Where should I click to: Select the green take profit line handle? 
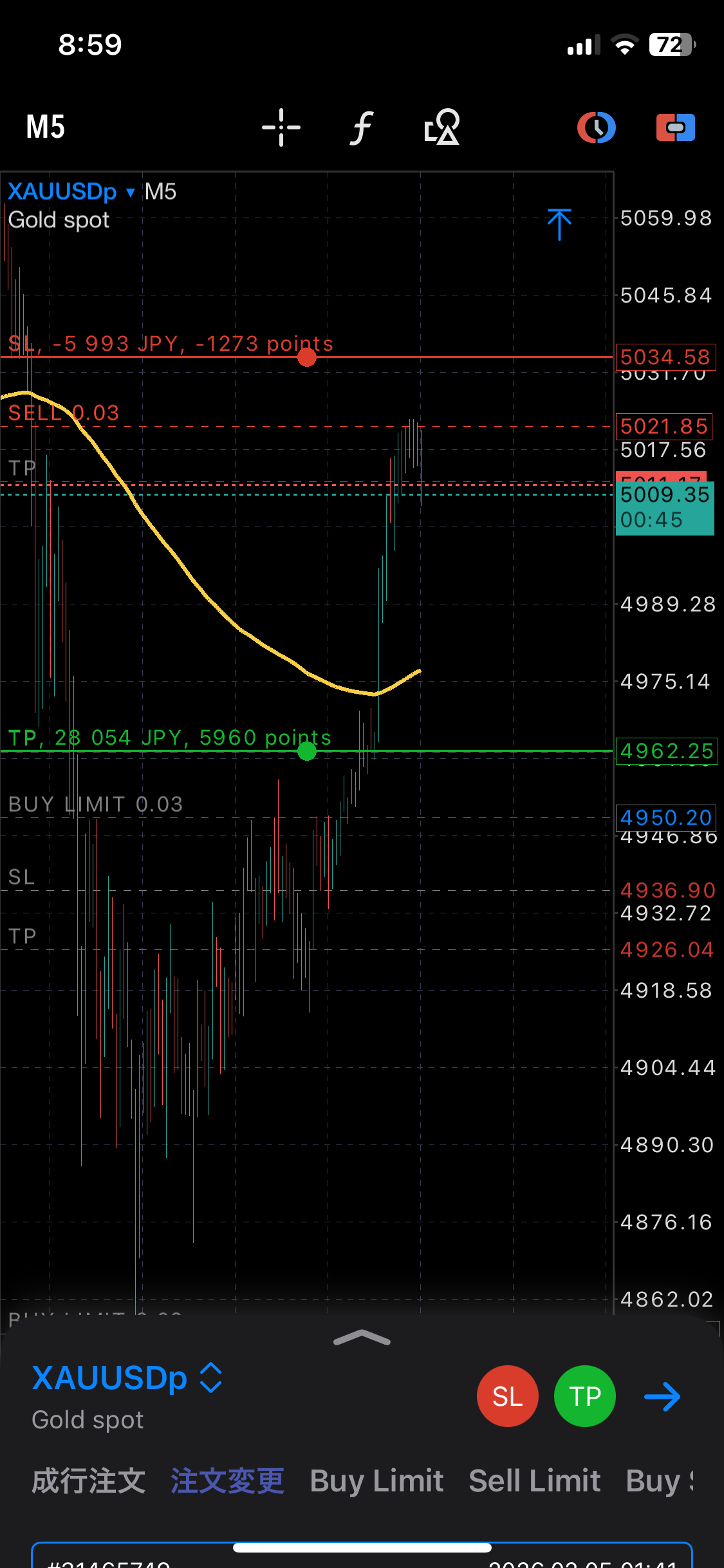coord(307,751)
